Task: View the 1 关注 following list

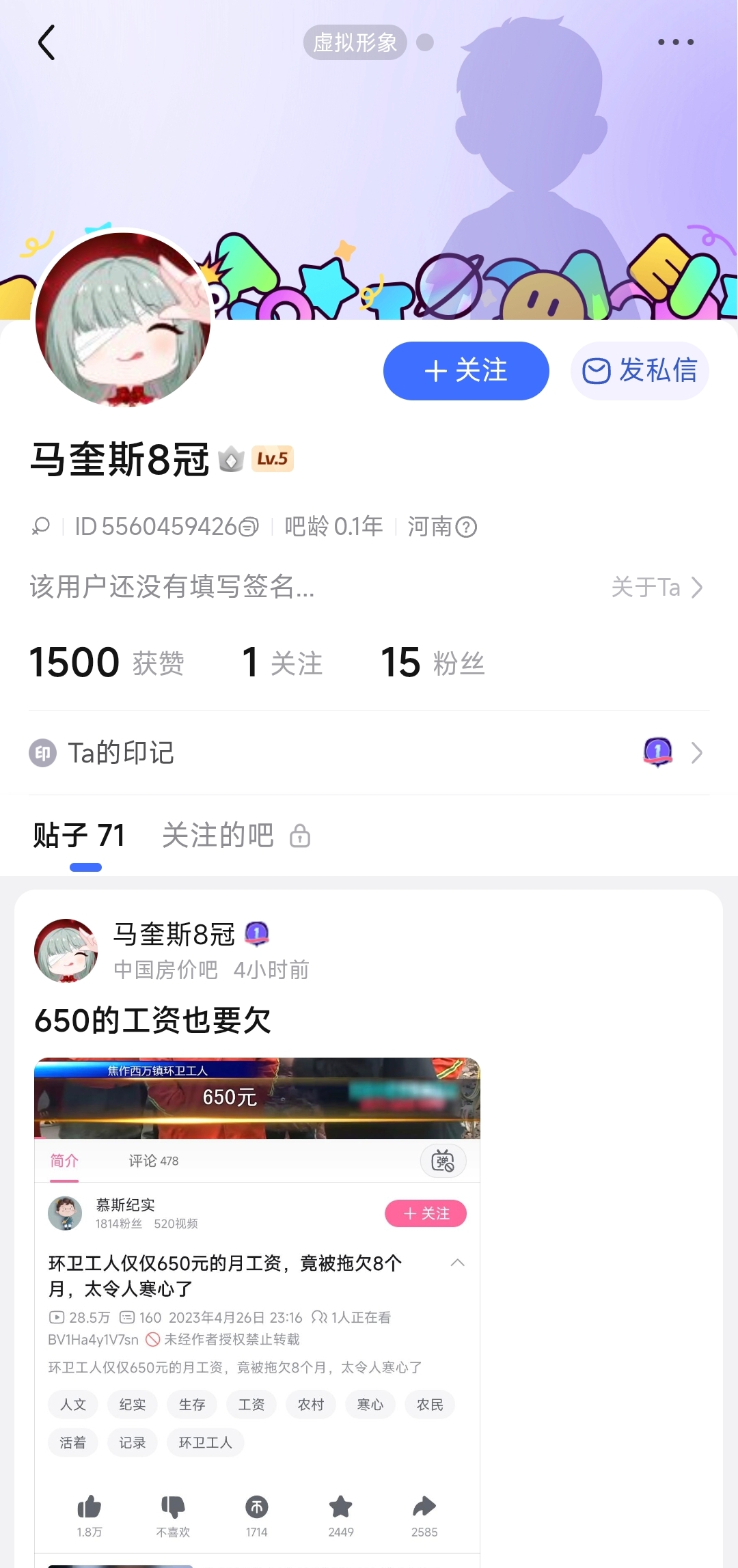Action: [282, 663]
